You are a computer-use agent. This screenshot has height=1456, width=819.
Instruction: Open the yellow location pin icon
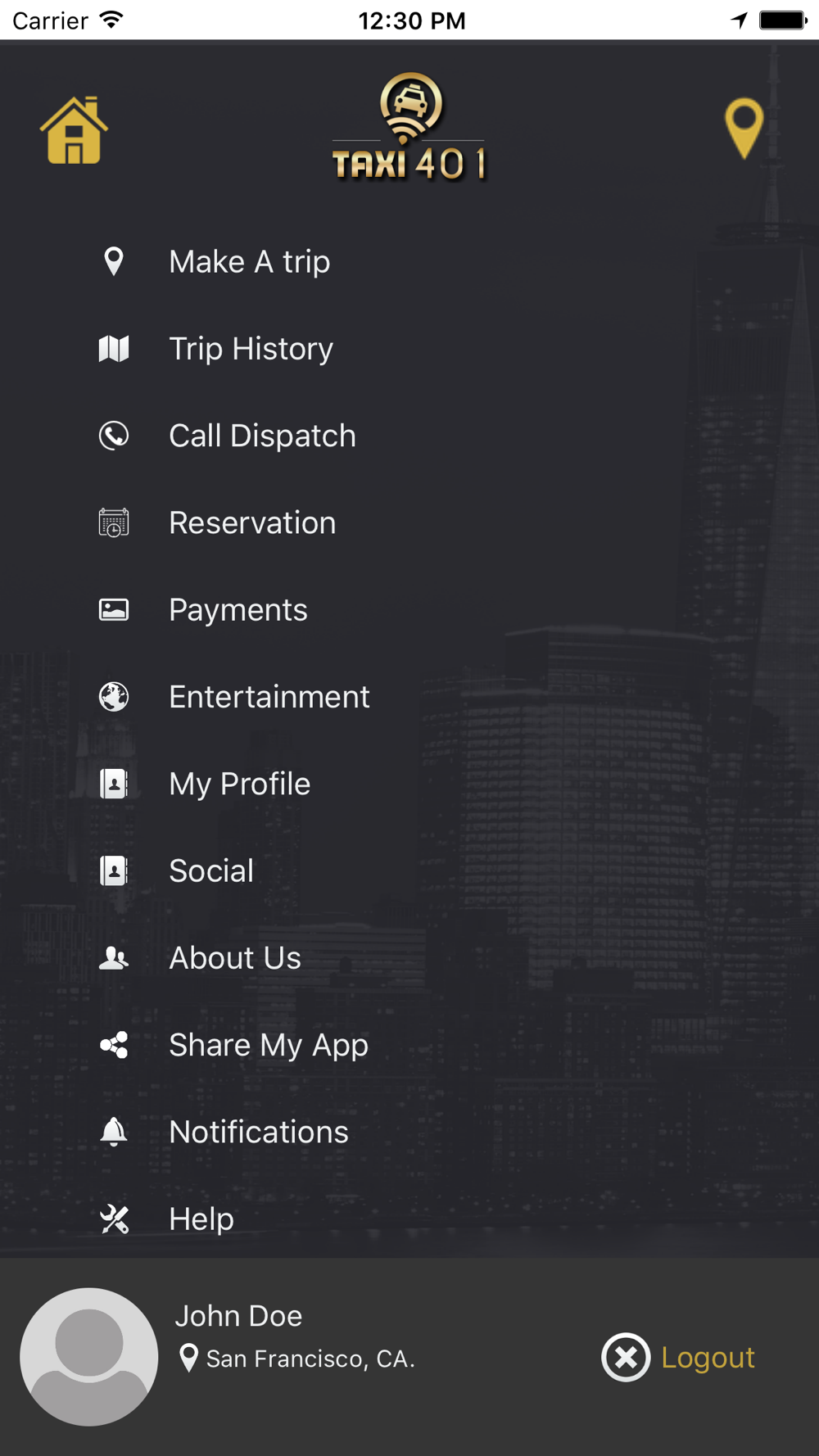[744, 129]
